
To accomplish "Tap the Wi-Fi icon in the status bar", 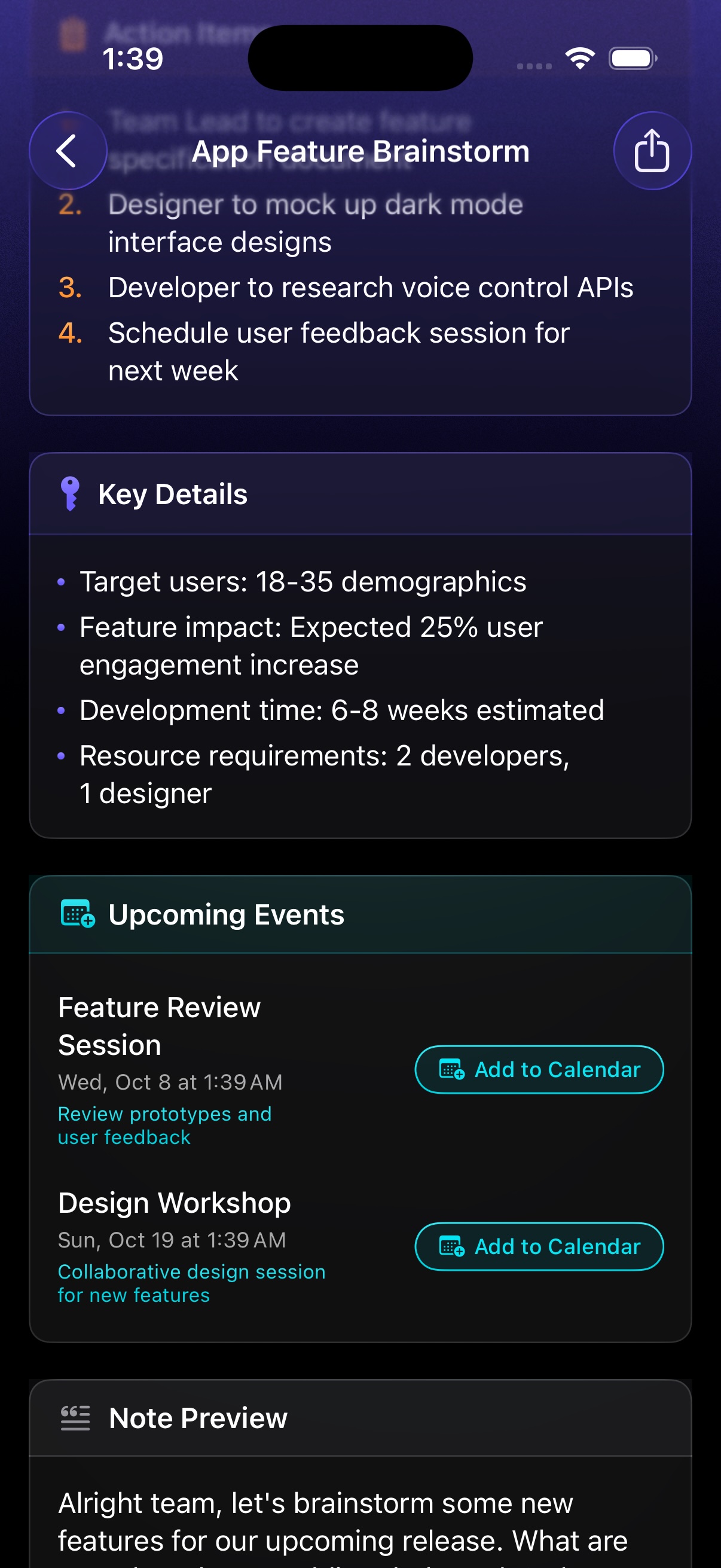I will click(x=581, y=58).
